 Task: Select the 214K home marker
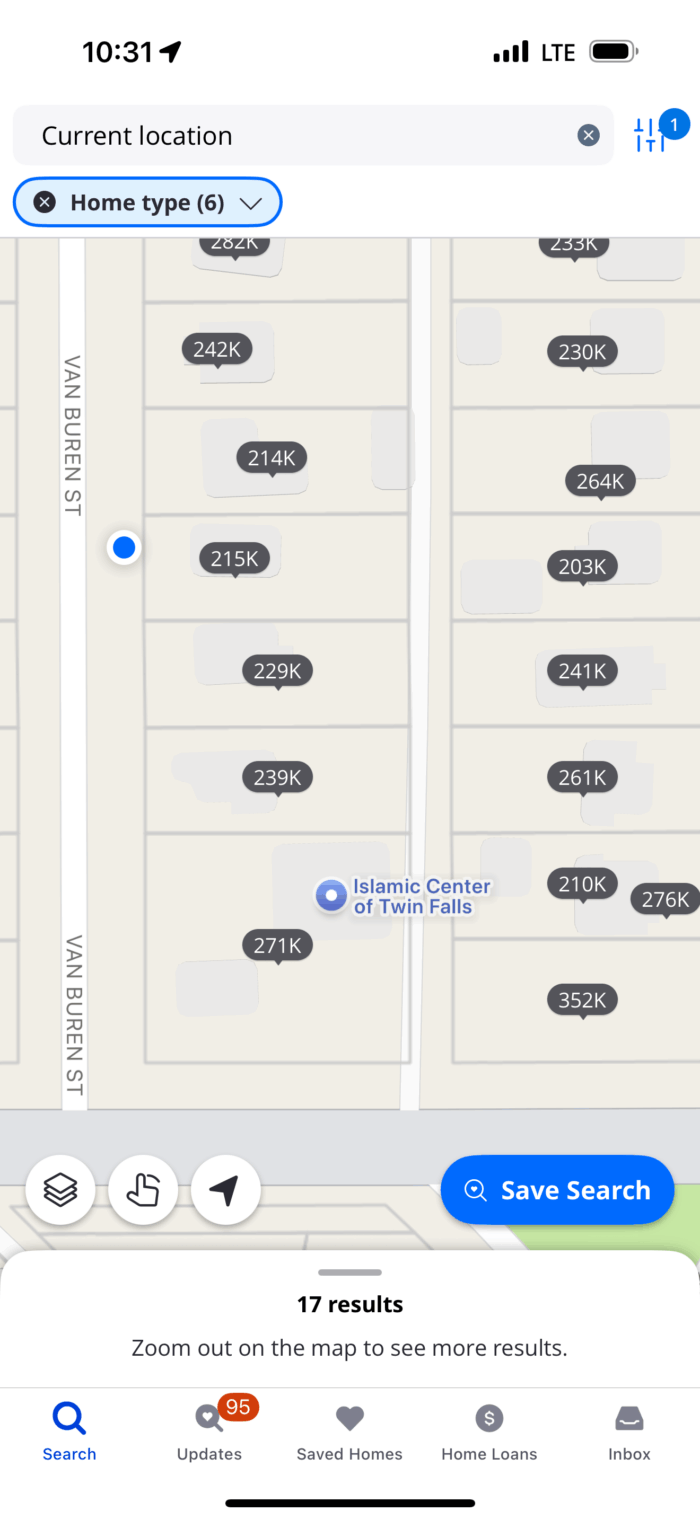point(272,458)
